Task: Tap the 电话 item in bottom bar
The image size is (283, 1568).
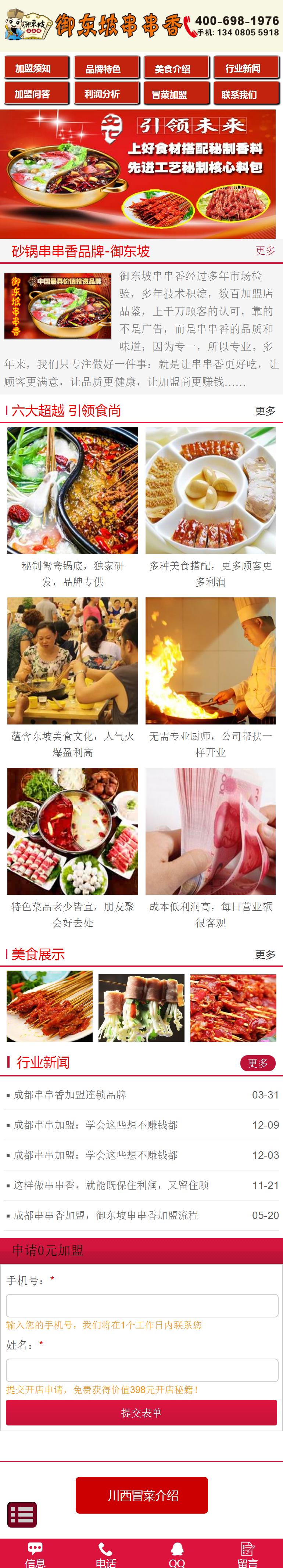Action: (106, 1554)
